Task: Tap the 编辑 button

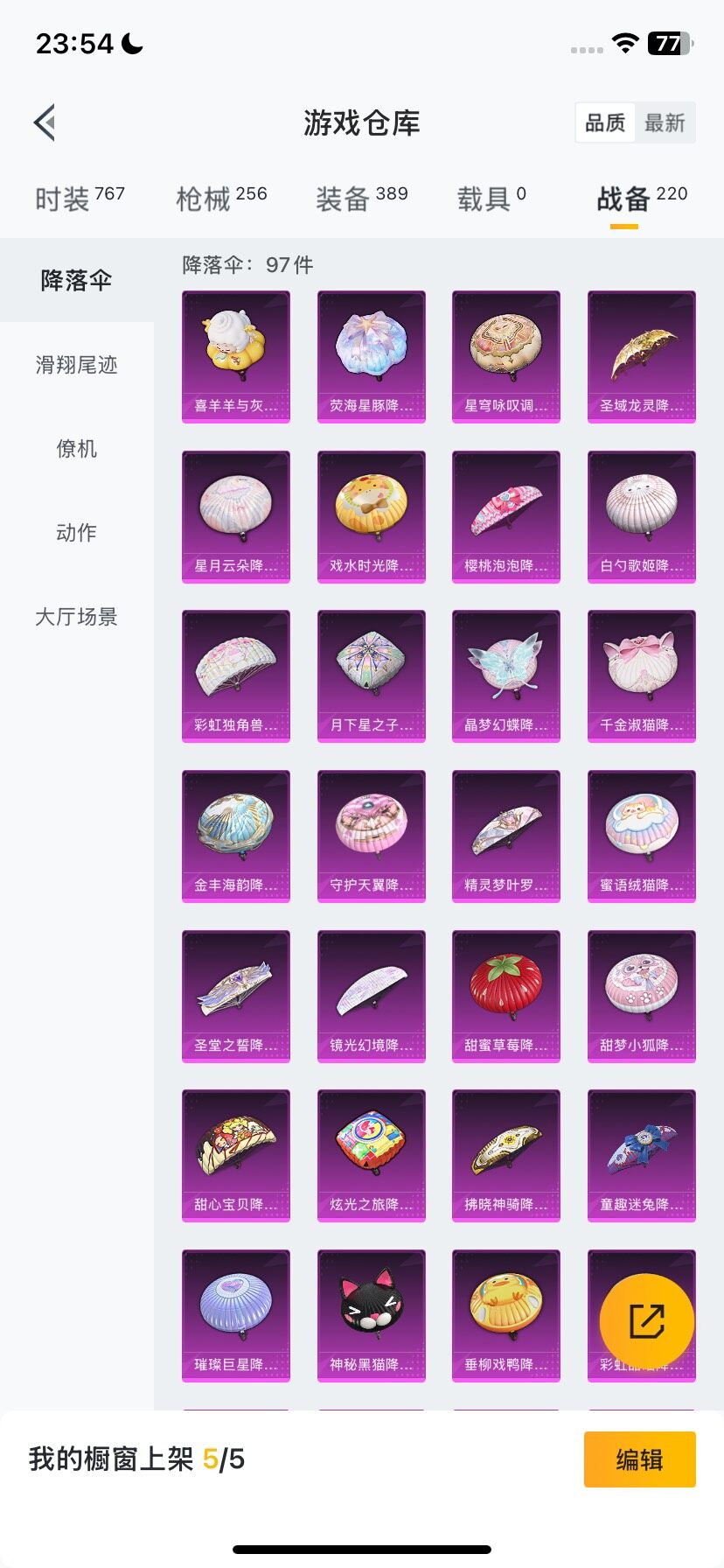Action: pyautogui.click(x=639, y=1459)
